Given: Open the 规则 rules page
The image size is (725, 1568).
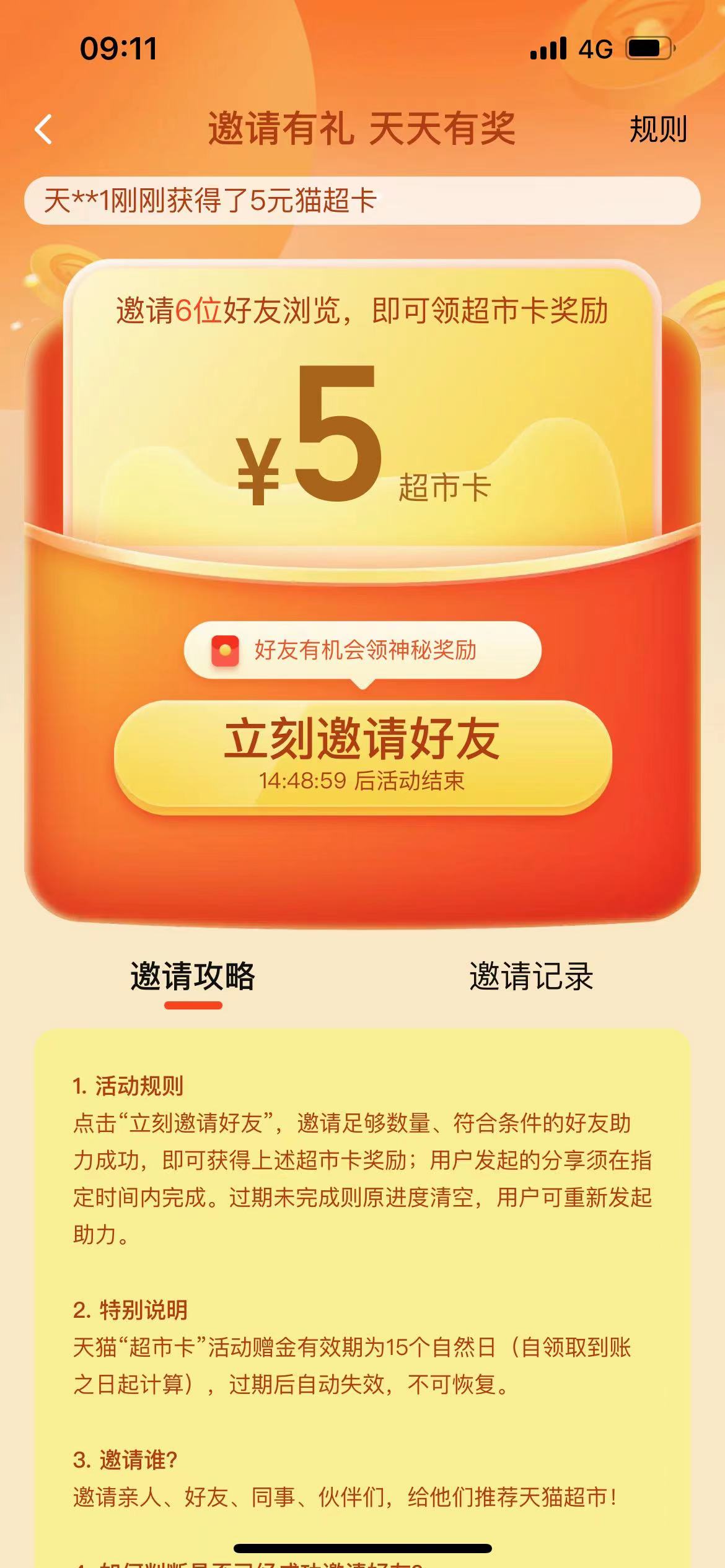Looking at the screenshot, I should click(x=657, y=129).
